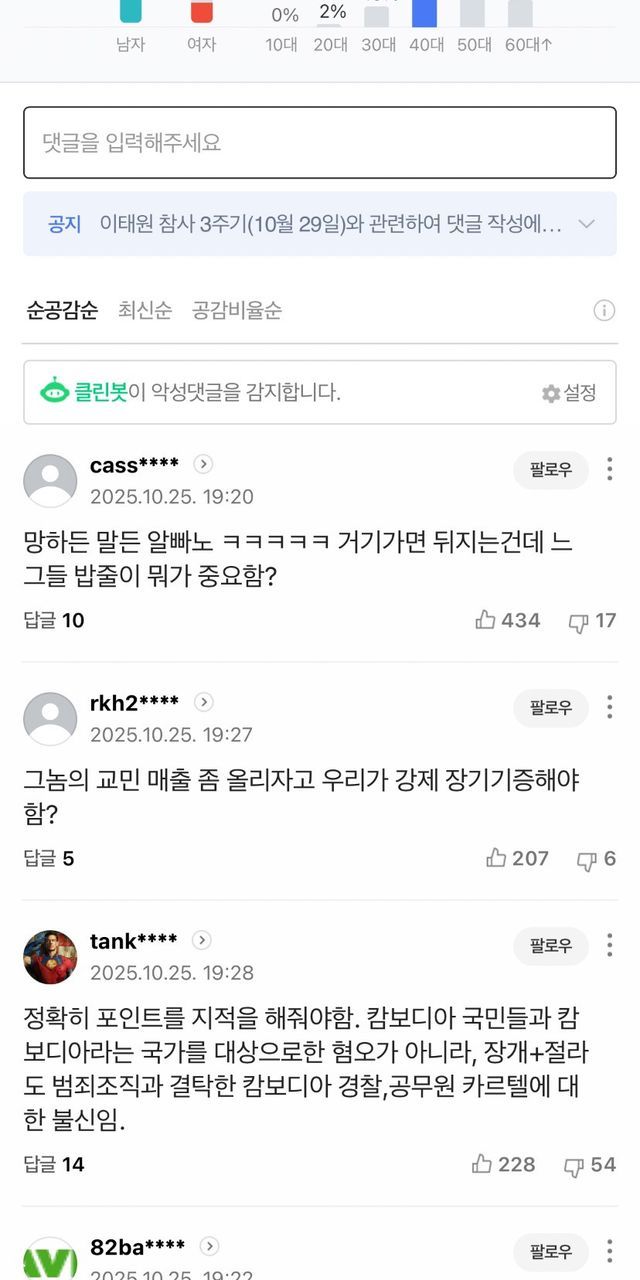640x1280 pixels.
Task: View 10 replies to cass**** comment
Action: (54, 620)
